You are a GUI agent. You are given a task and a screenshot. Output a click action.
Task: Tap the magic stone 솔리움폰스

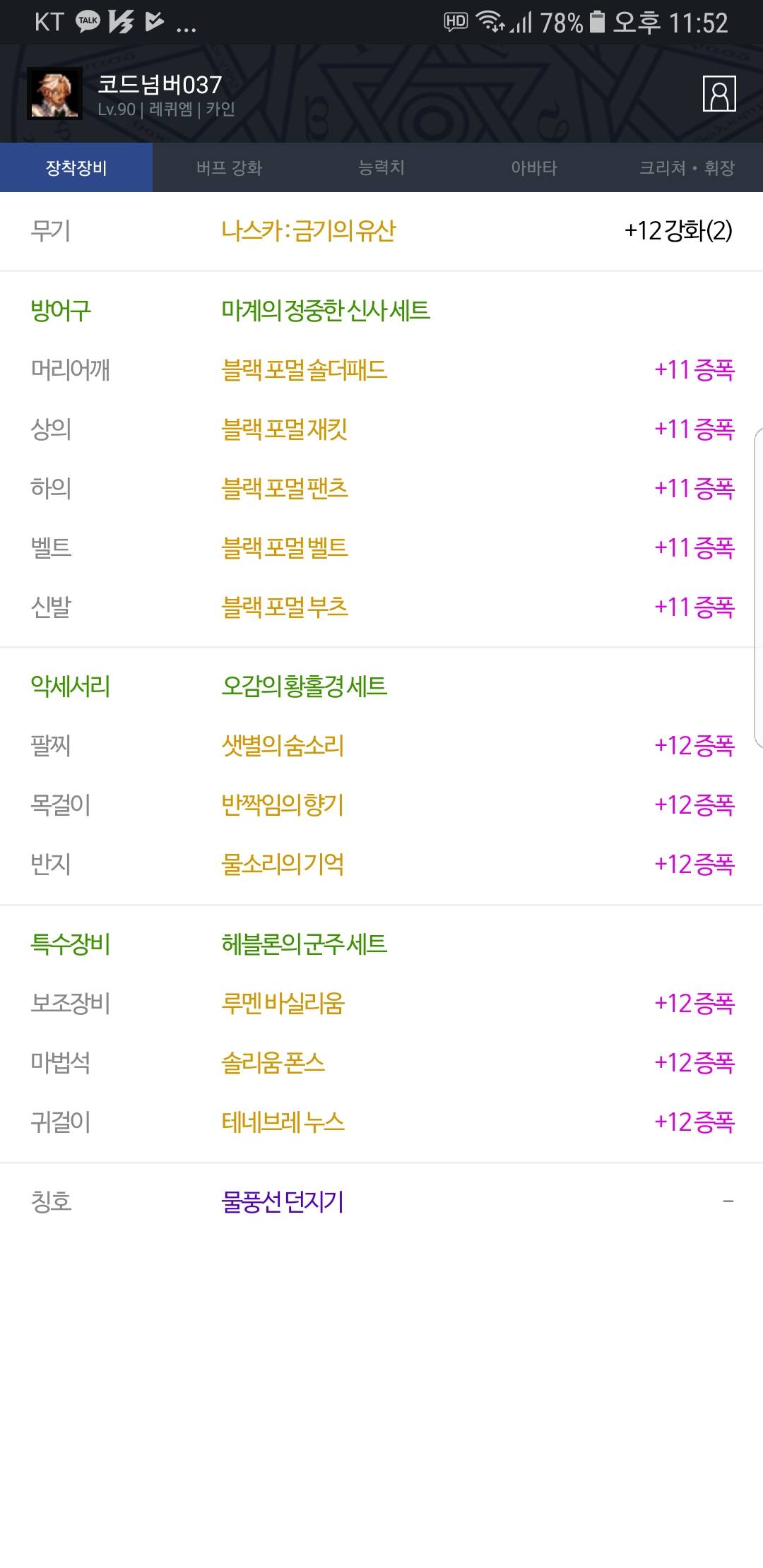click(381, 1062)
